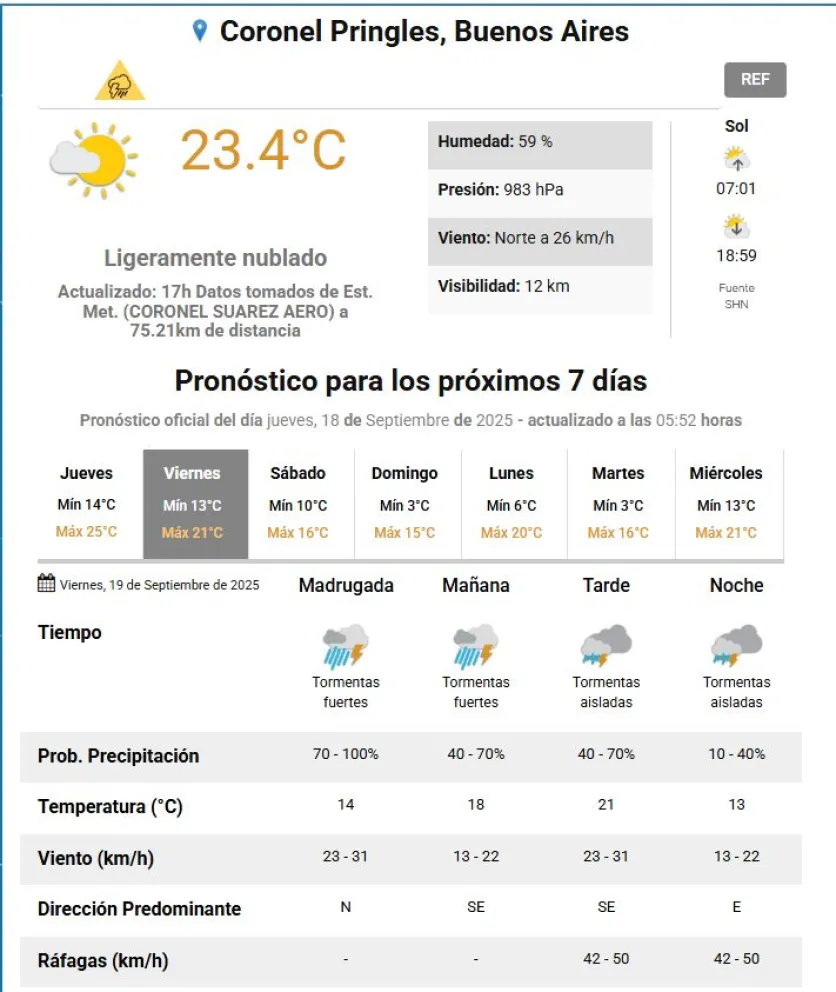Screen dimensions: 836x992
Task: Open the storm alert warning icon
Action: (x=120, y=82)
